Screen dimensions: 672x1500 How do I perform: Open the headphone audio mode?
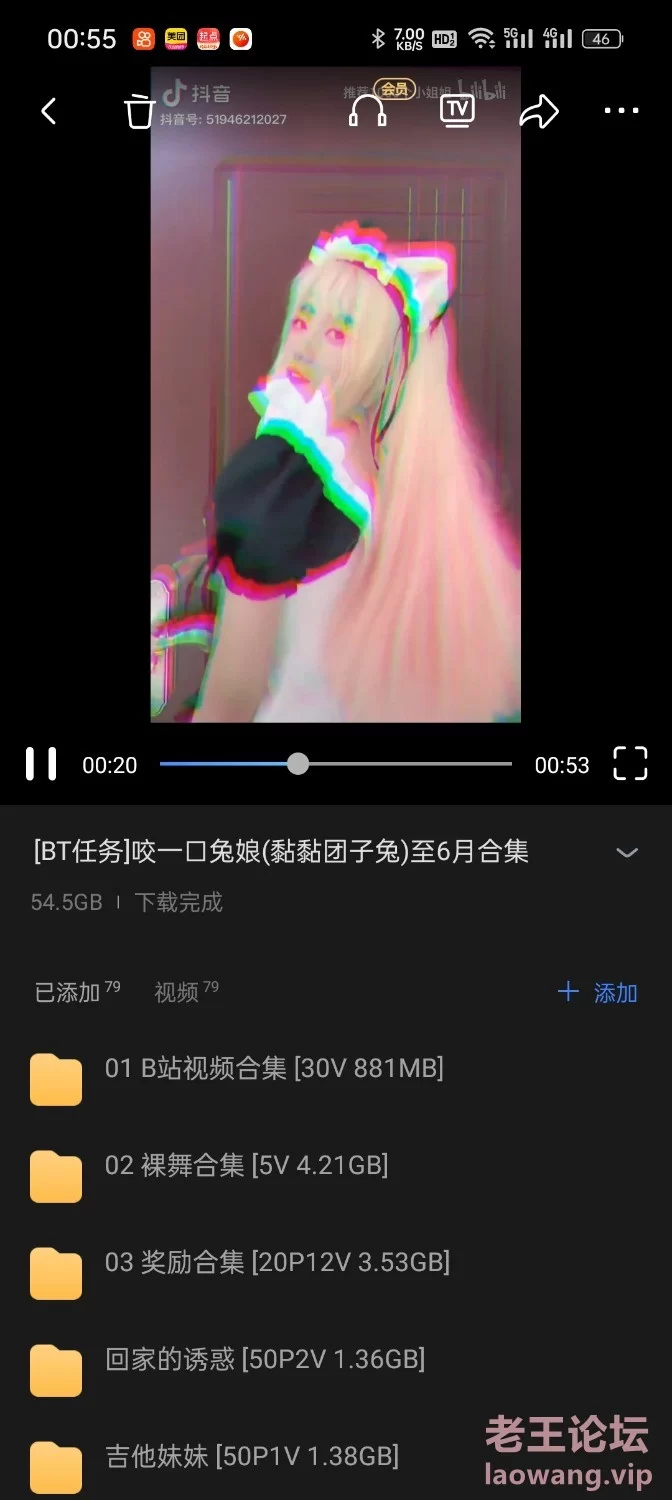[x=367, y=110]
